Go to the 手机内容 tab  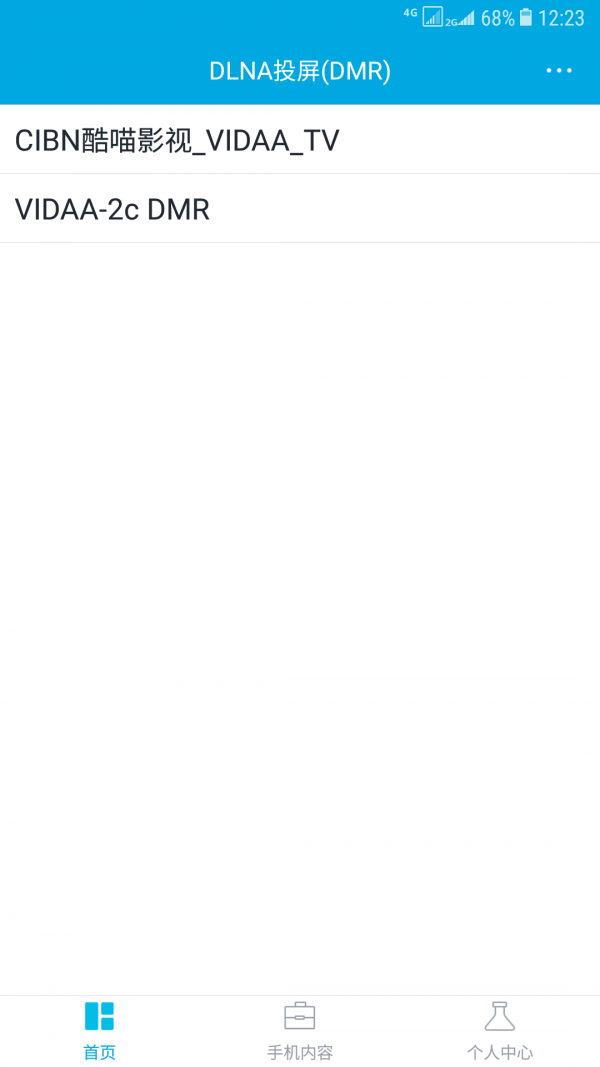[x=299, y=1030]
